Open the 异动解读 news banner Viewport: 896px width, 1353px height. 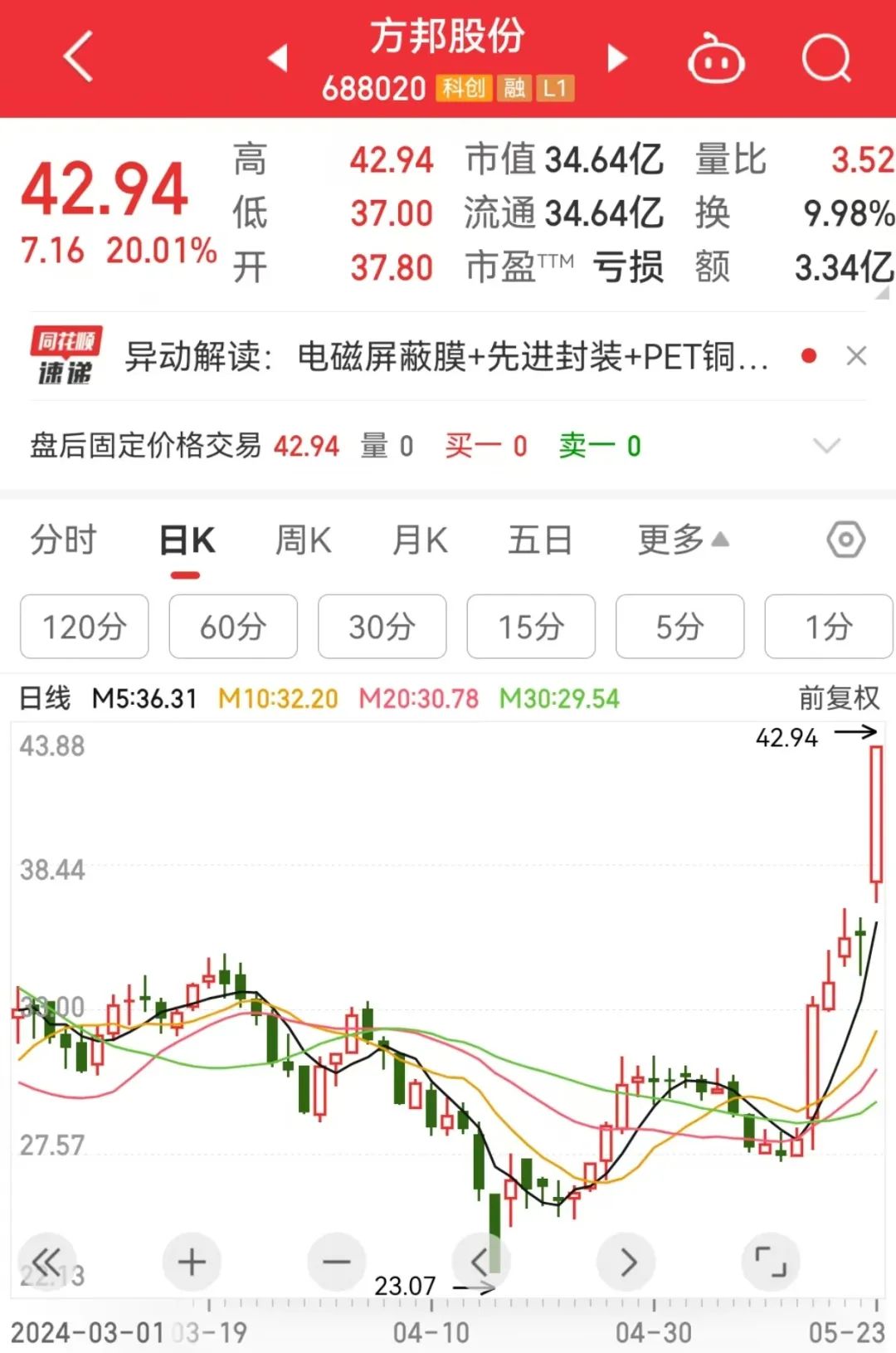pyautogui.click(x=448, y=357)
